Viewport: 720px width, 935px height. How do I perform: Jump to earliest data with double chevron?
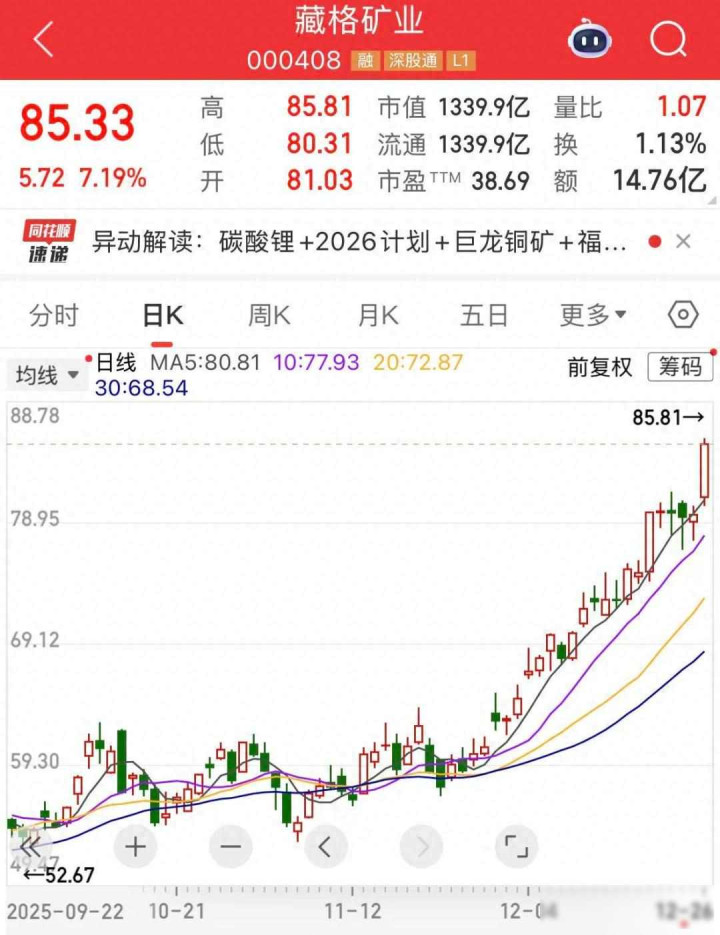coord(30,847)
